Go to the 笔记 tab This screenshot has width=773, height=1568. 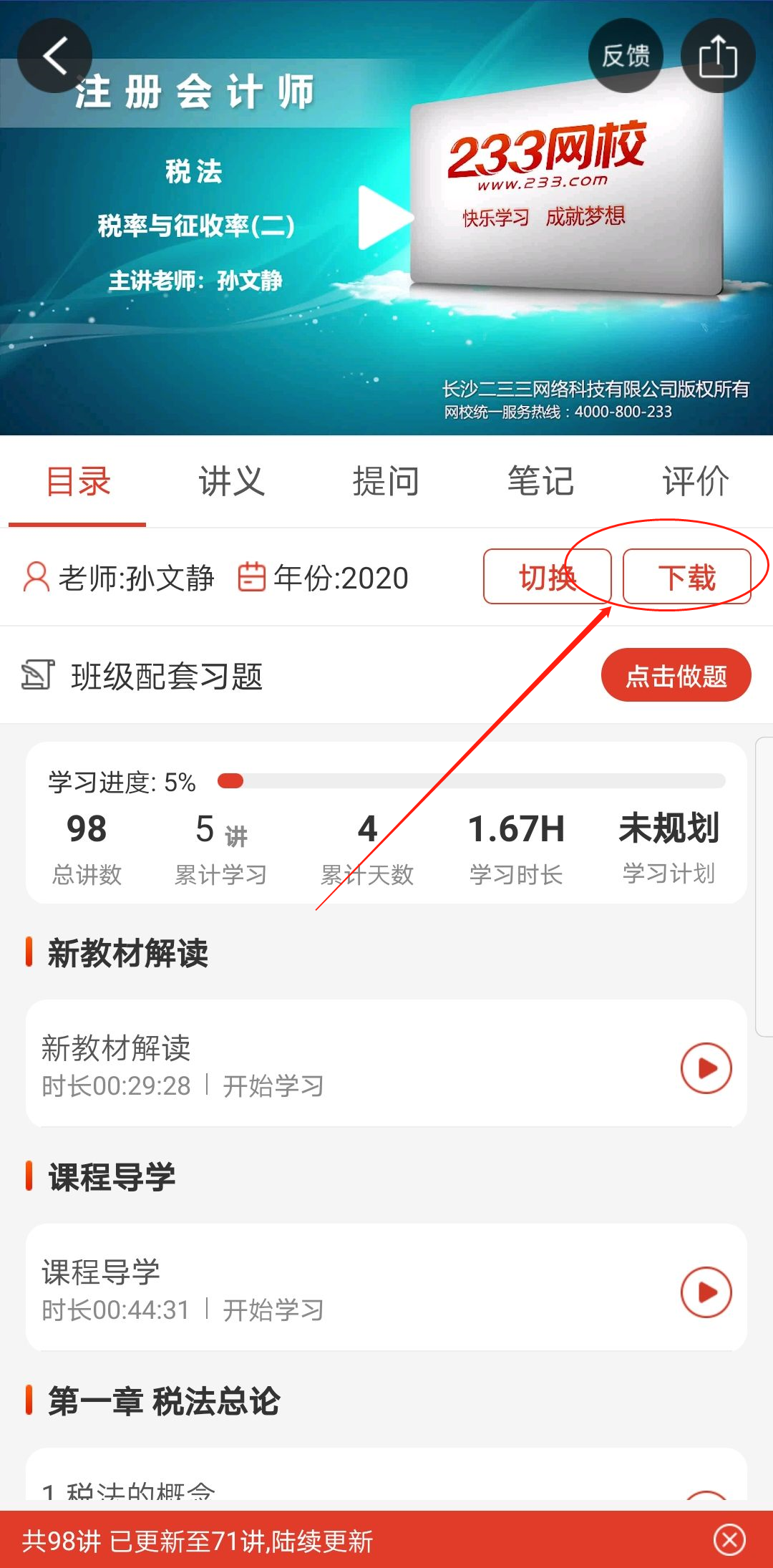click(540, 481)
